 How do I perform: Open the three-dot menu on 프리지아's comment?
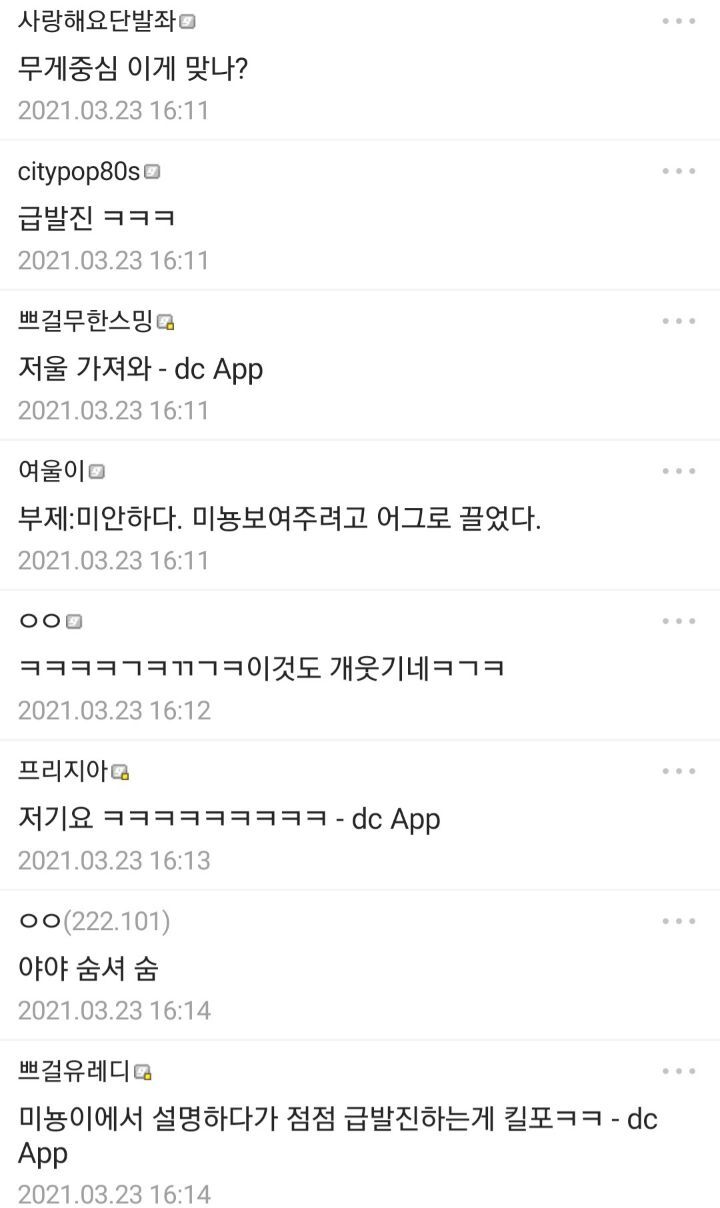[x=679, y=770]
